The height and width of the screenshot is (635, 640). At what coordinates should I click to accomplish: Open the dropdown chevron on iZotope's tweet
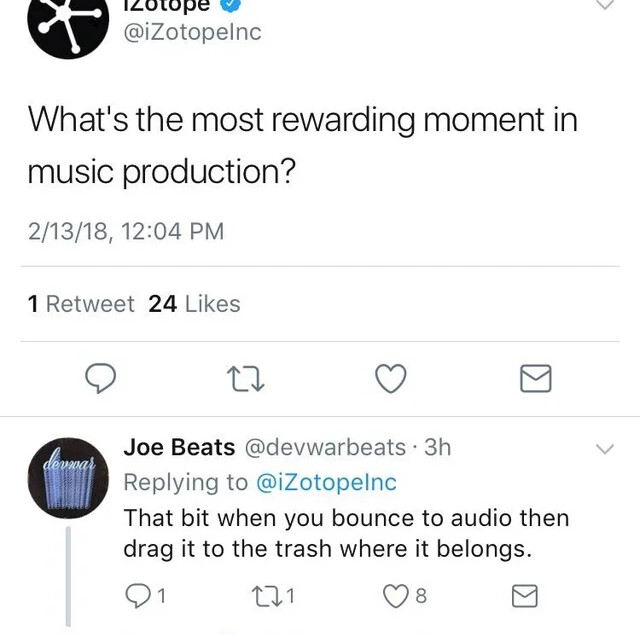coord(605,5)
